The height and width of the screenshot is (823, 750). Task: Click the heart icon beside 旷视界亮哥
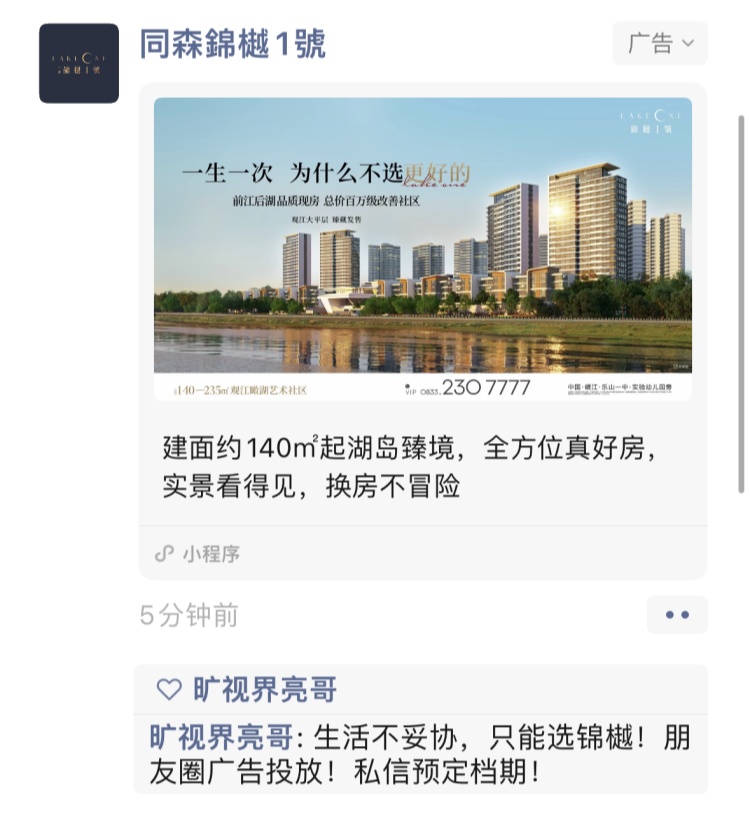click(167, 688)
